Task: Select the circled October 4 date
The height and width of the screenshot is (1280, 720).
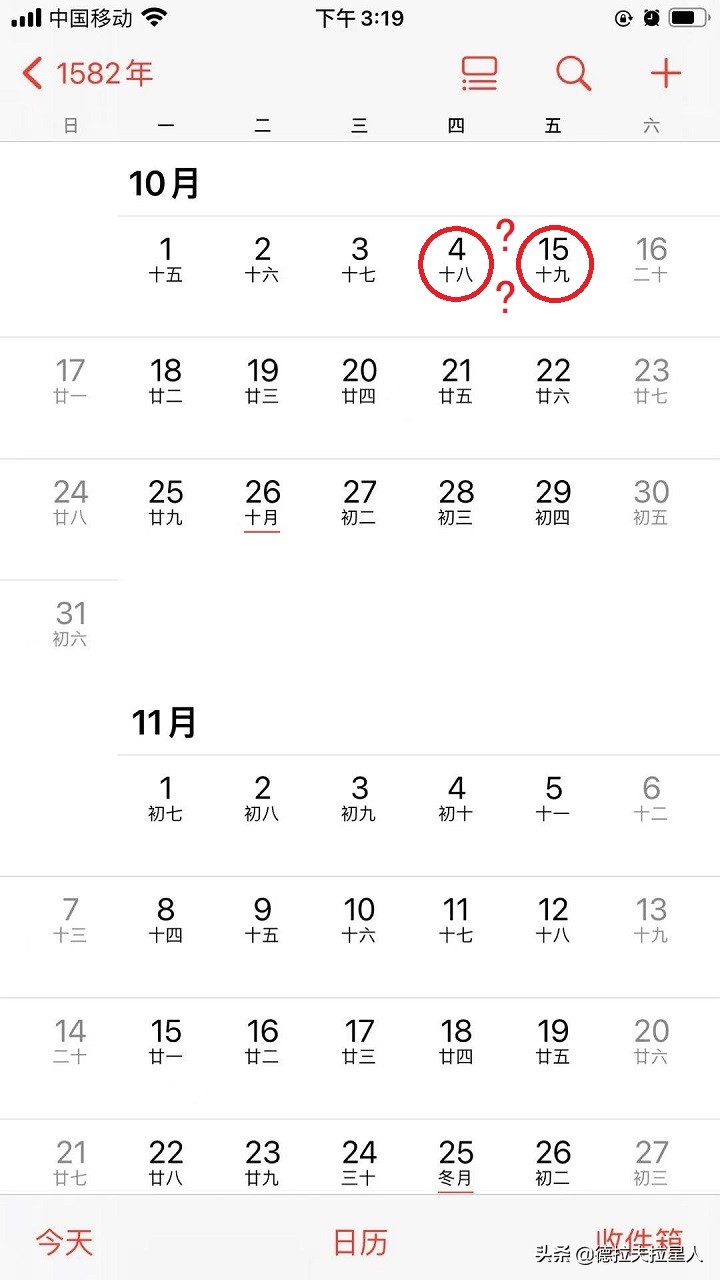Action: 455,262
